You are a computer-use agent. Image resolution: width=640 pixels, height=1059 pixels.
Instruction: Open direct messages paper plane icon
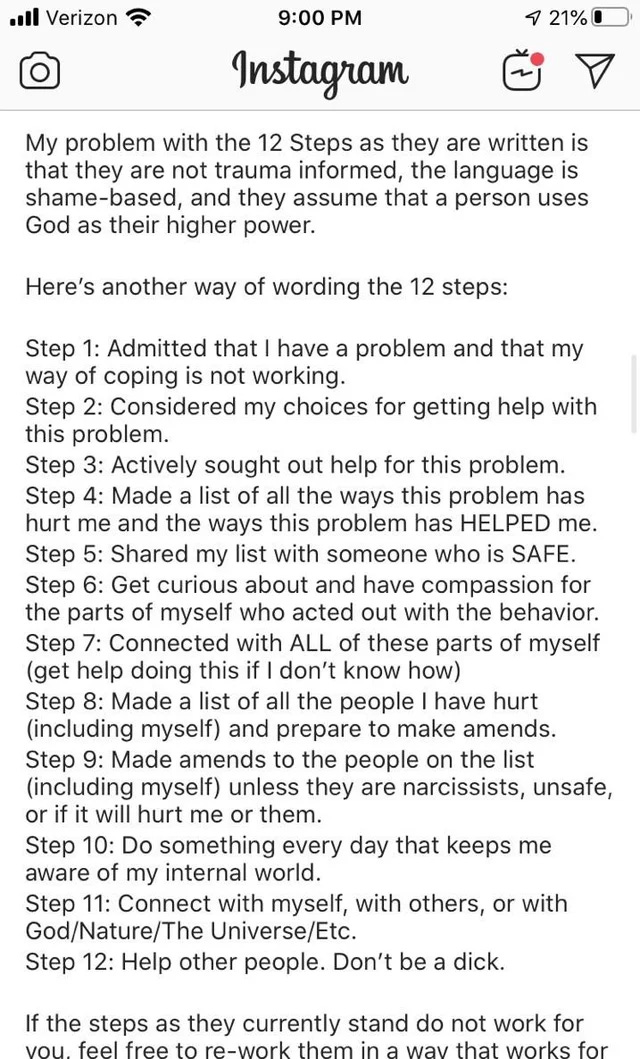(x=595, y=70)
